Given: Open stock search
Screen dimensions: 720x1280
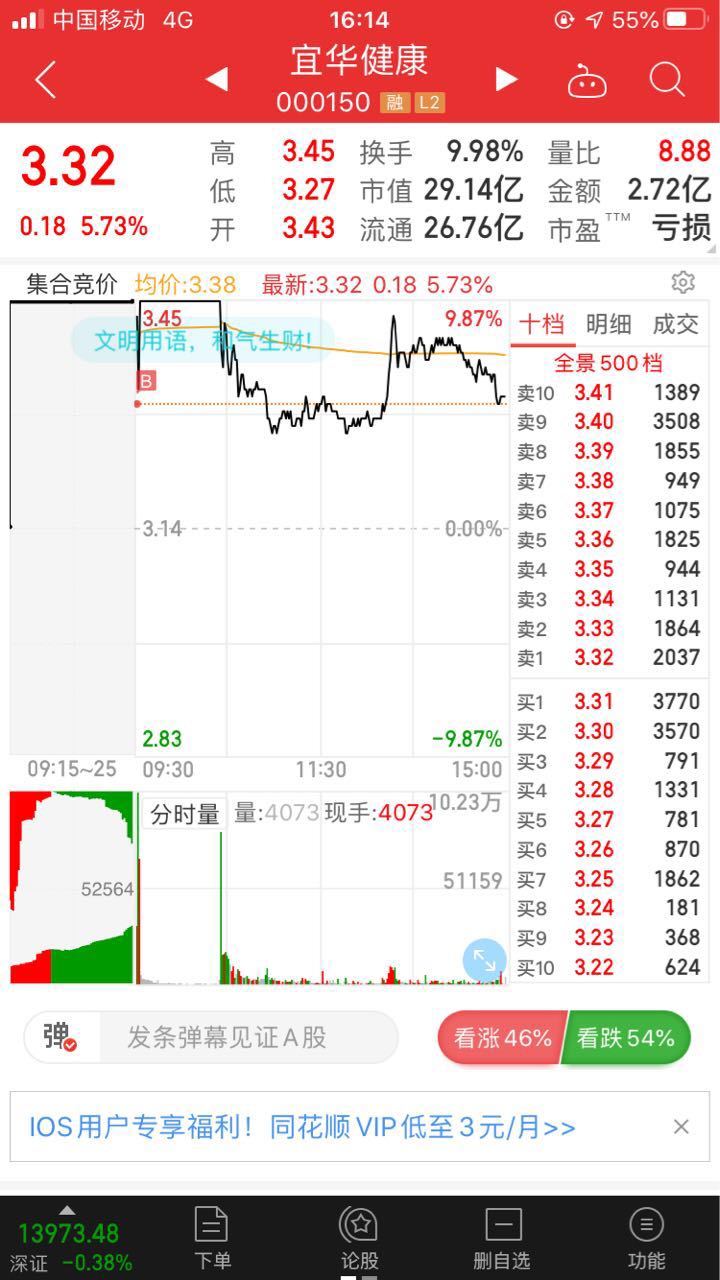Looking at the screenshot, I should pyautogui.click(x=666, y=79).
